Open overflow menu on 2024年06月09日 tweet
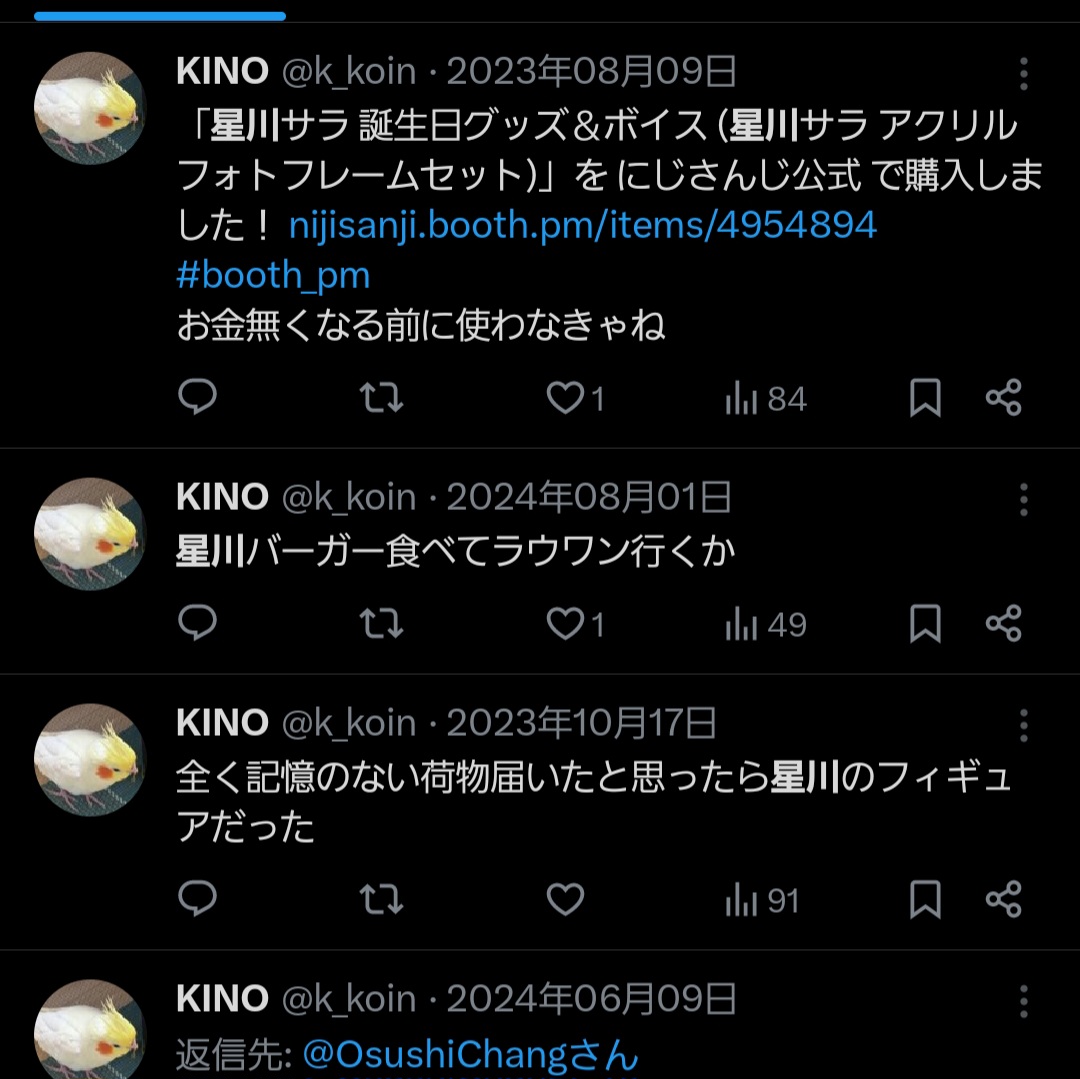Image resolution: width=1080 pixels, height=1079 pixels. click(x=1023, y=1001)
